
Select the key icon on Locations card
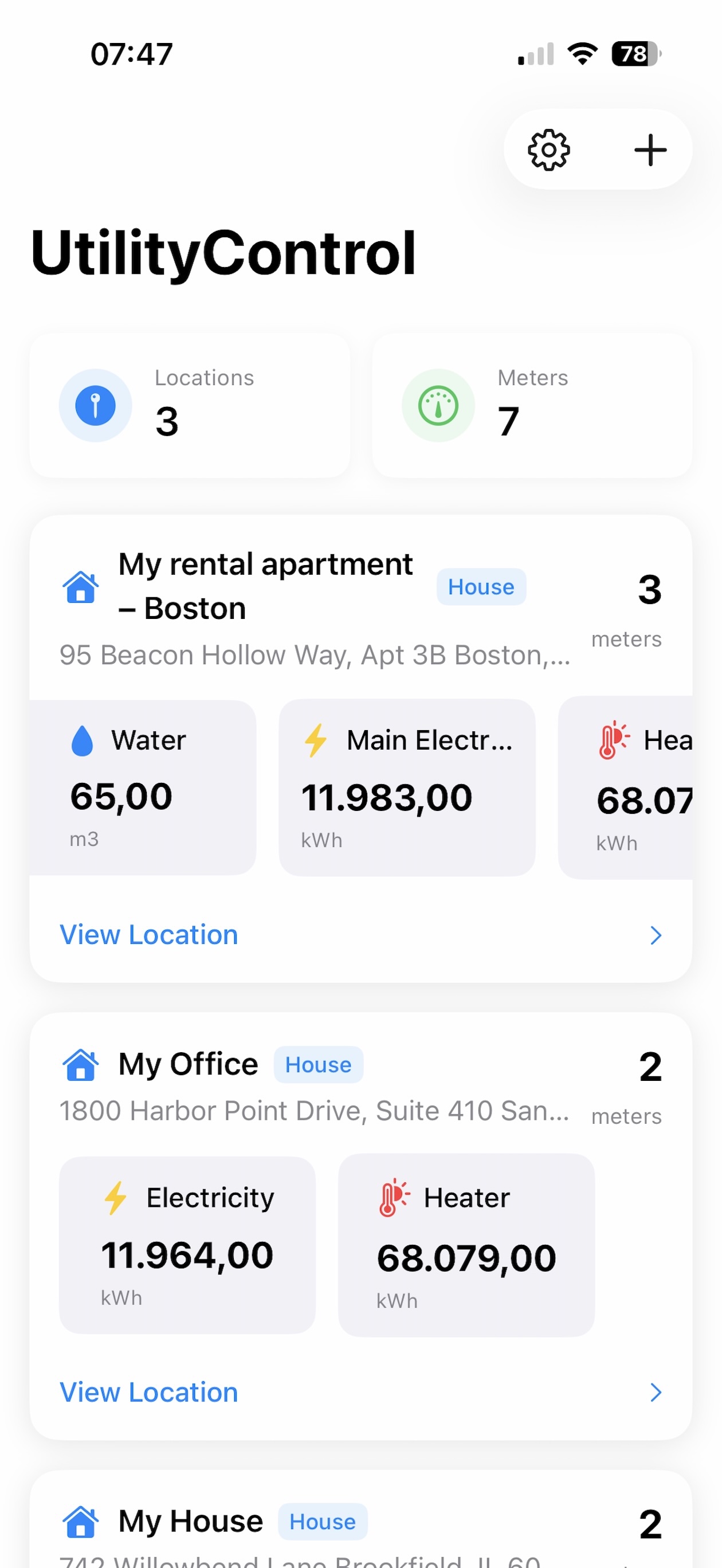(96, 406)
